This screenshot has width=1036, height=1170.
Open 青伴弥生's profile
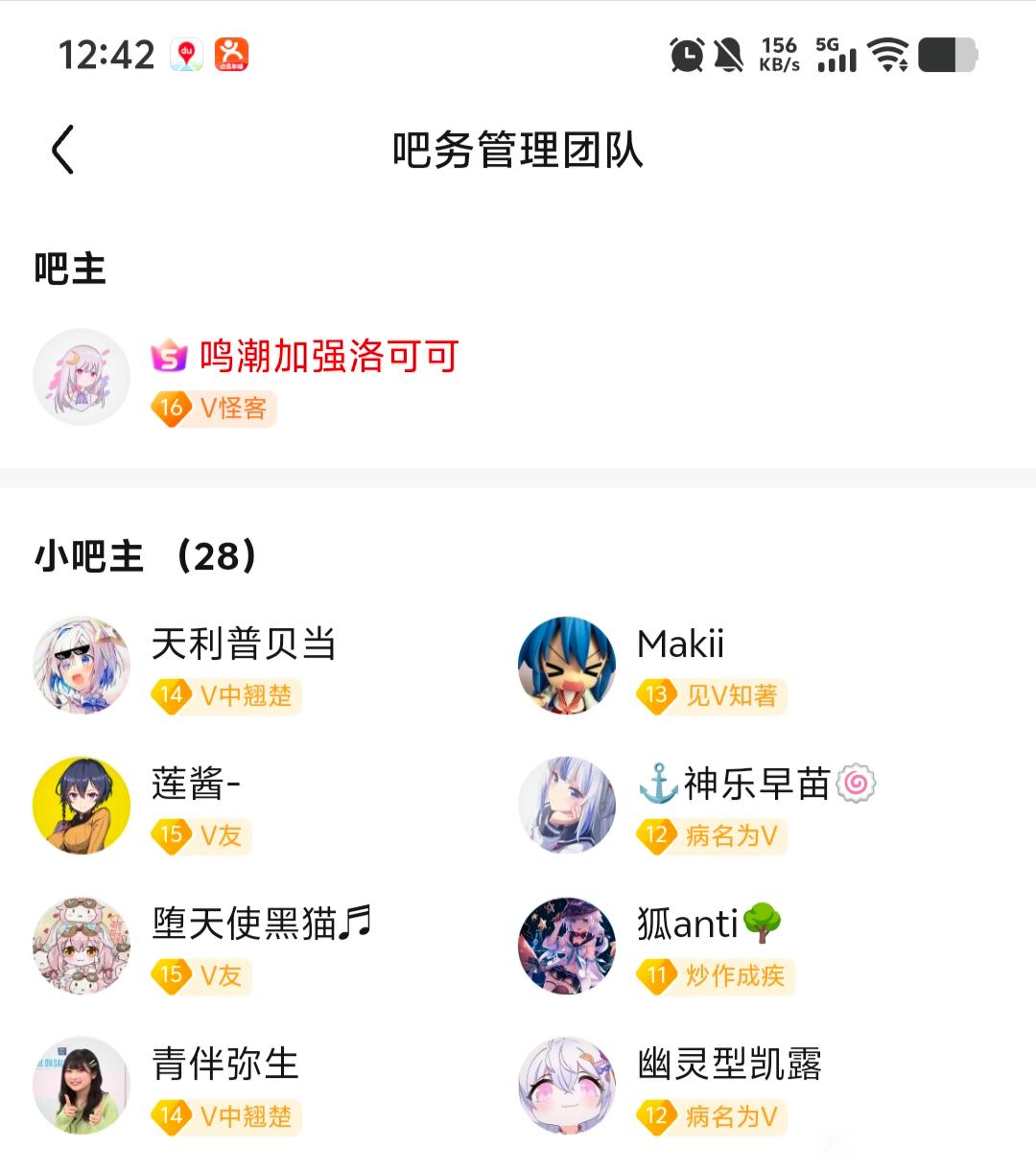[x=225, y=1064]
